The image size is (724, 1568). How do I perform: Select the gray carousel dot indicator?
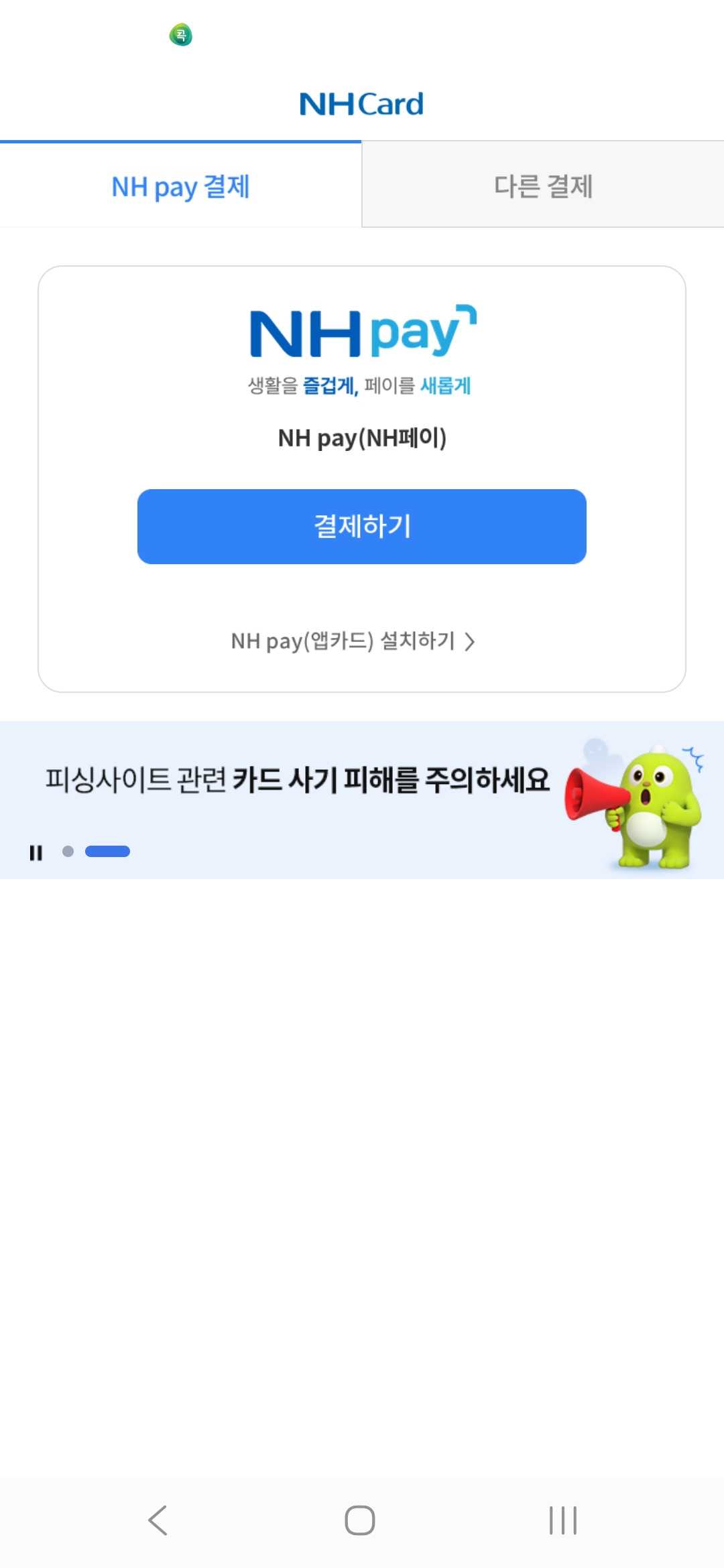67,852
